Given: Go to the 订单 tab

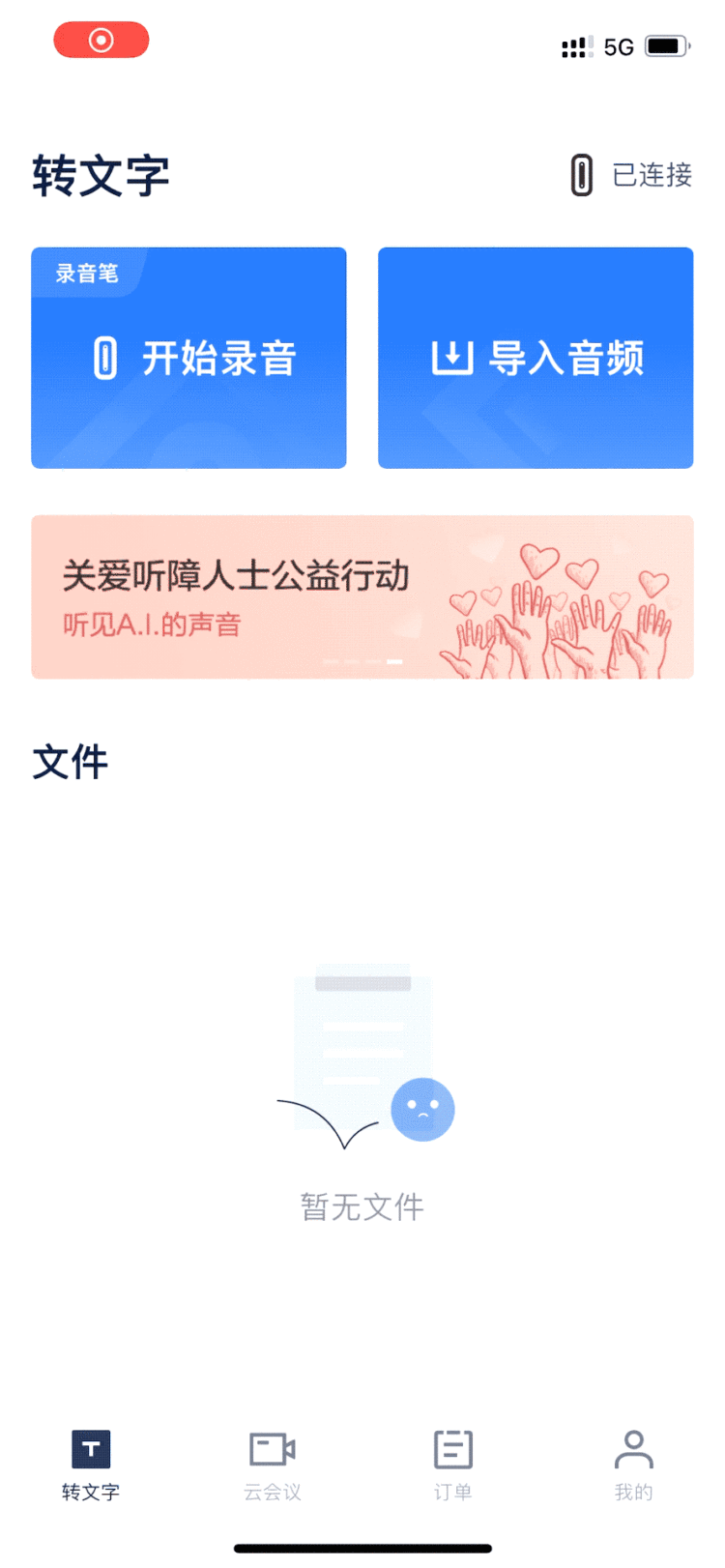Looking at the screenshot, I should (x=452, y=1465).
